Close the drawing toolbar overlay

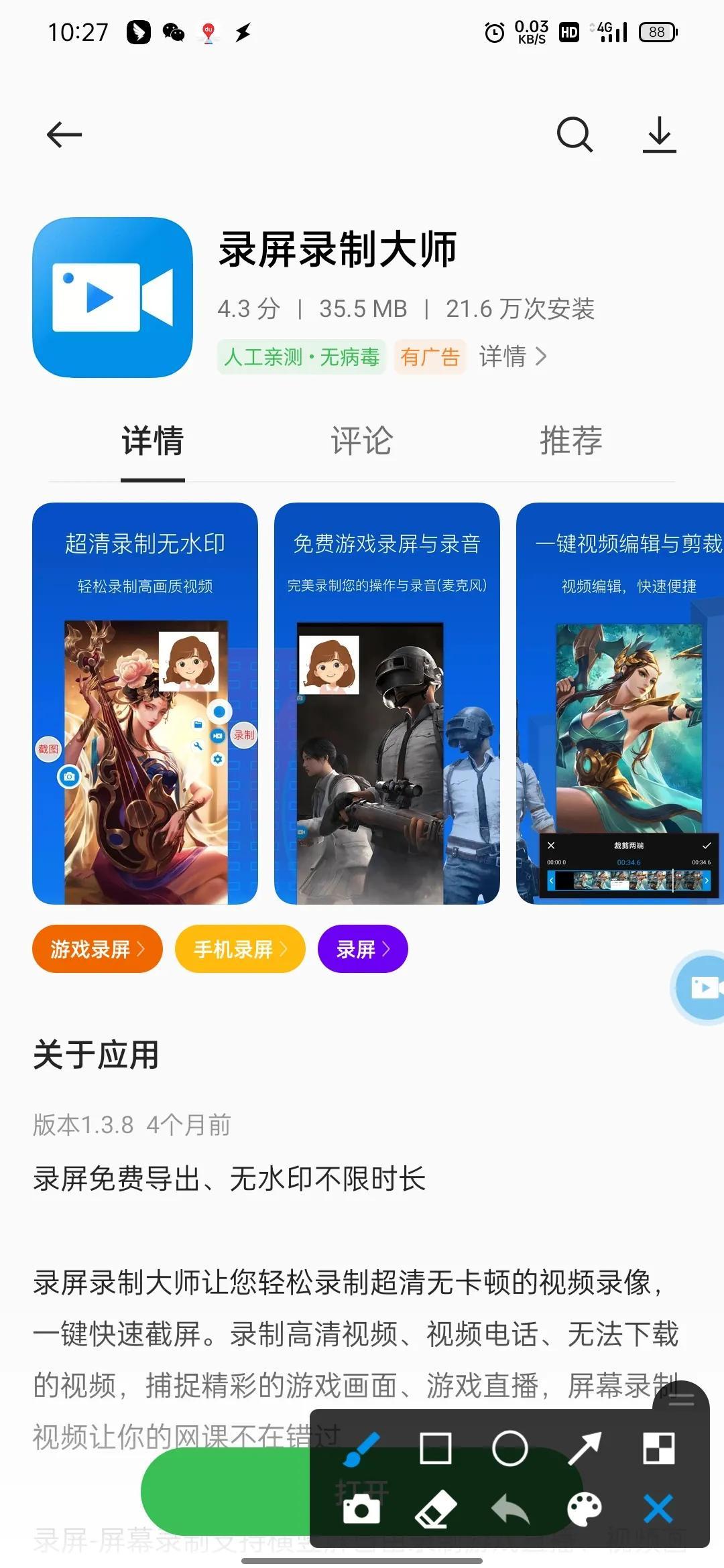tap(658, 1510)
